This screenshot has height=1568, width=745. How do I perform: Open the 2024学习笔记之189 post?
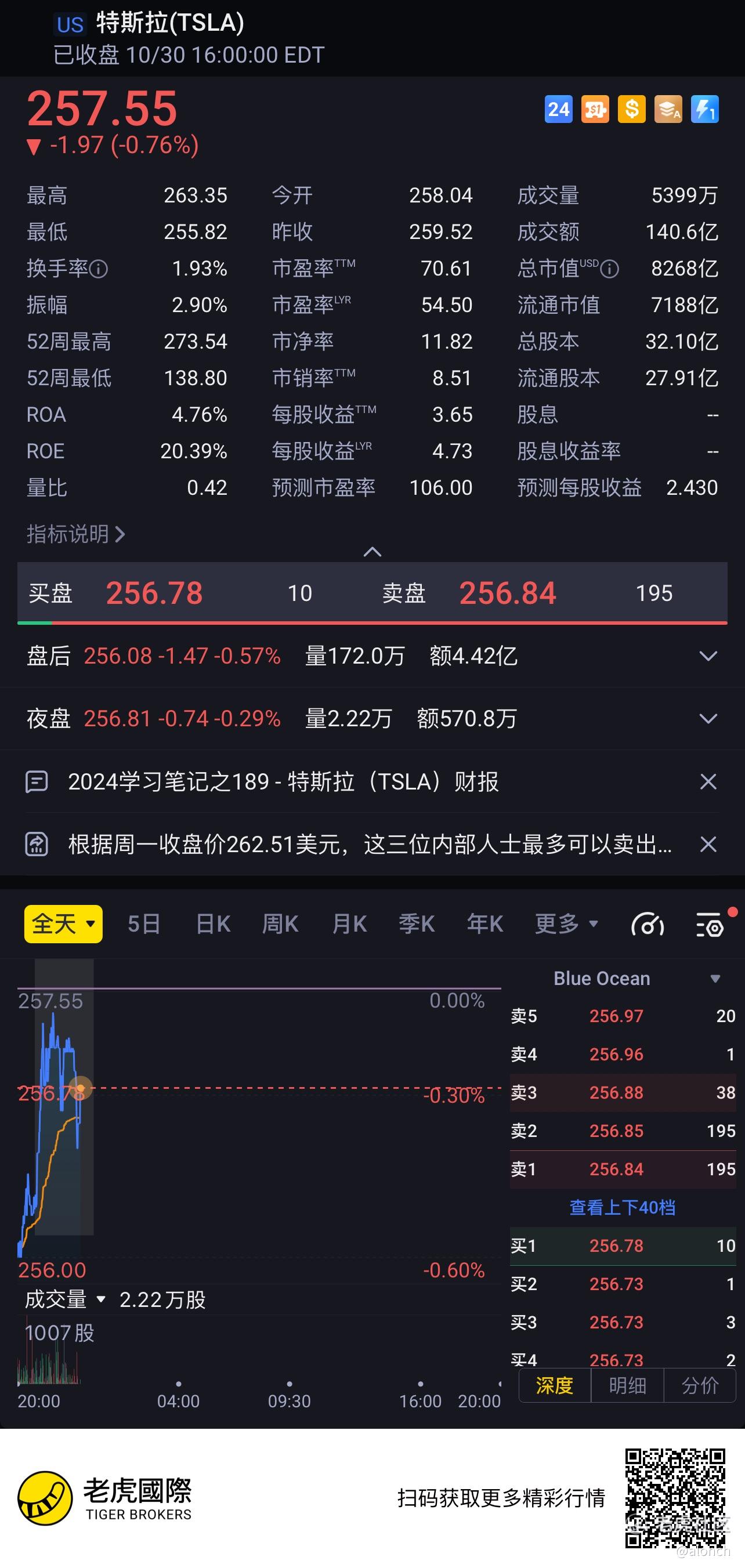(x=283, y=781)
